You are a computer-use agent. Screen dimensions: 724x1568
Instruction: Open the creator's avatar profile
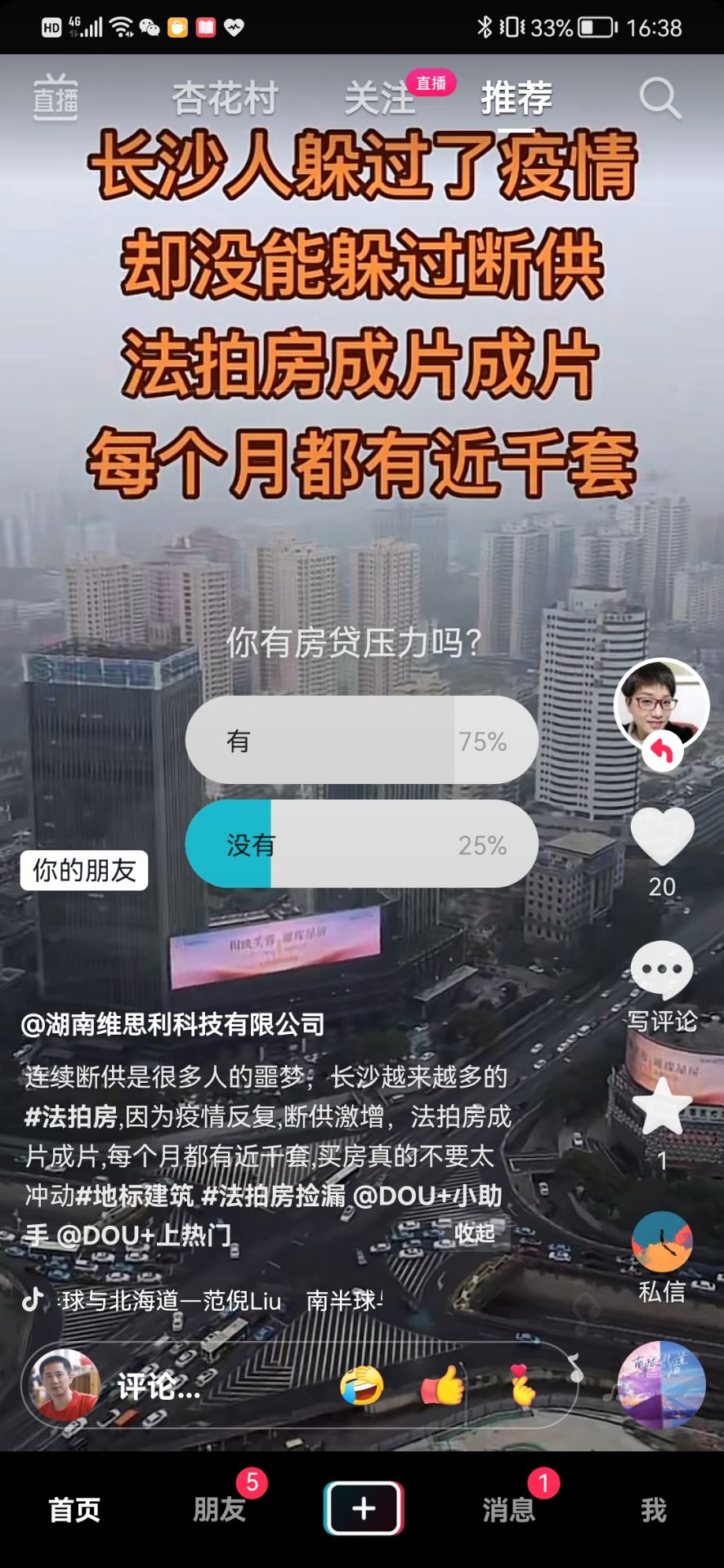coord(661,704)
